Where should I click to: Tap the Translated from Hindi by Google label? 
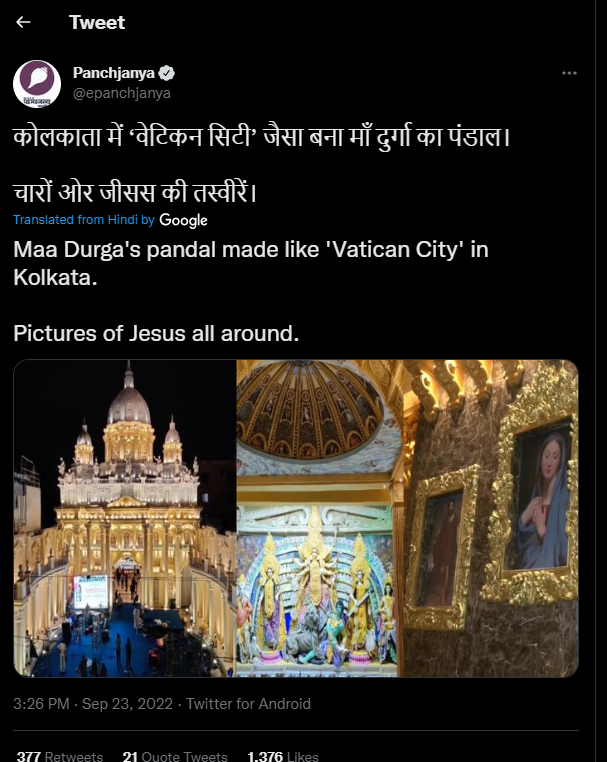(x=110, y=219)
